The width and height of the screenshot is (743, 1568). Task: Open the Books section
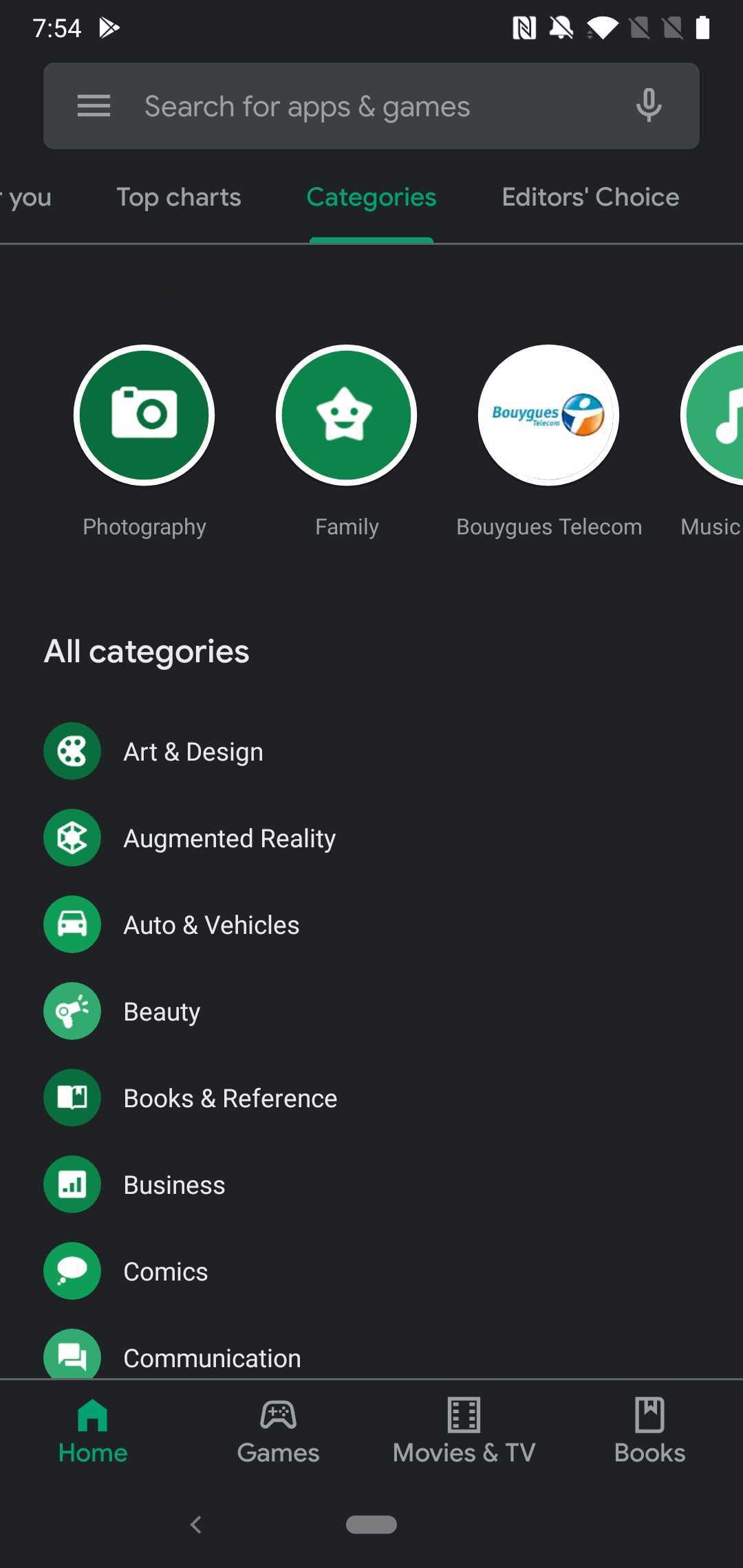tap(649, 1431)
